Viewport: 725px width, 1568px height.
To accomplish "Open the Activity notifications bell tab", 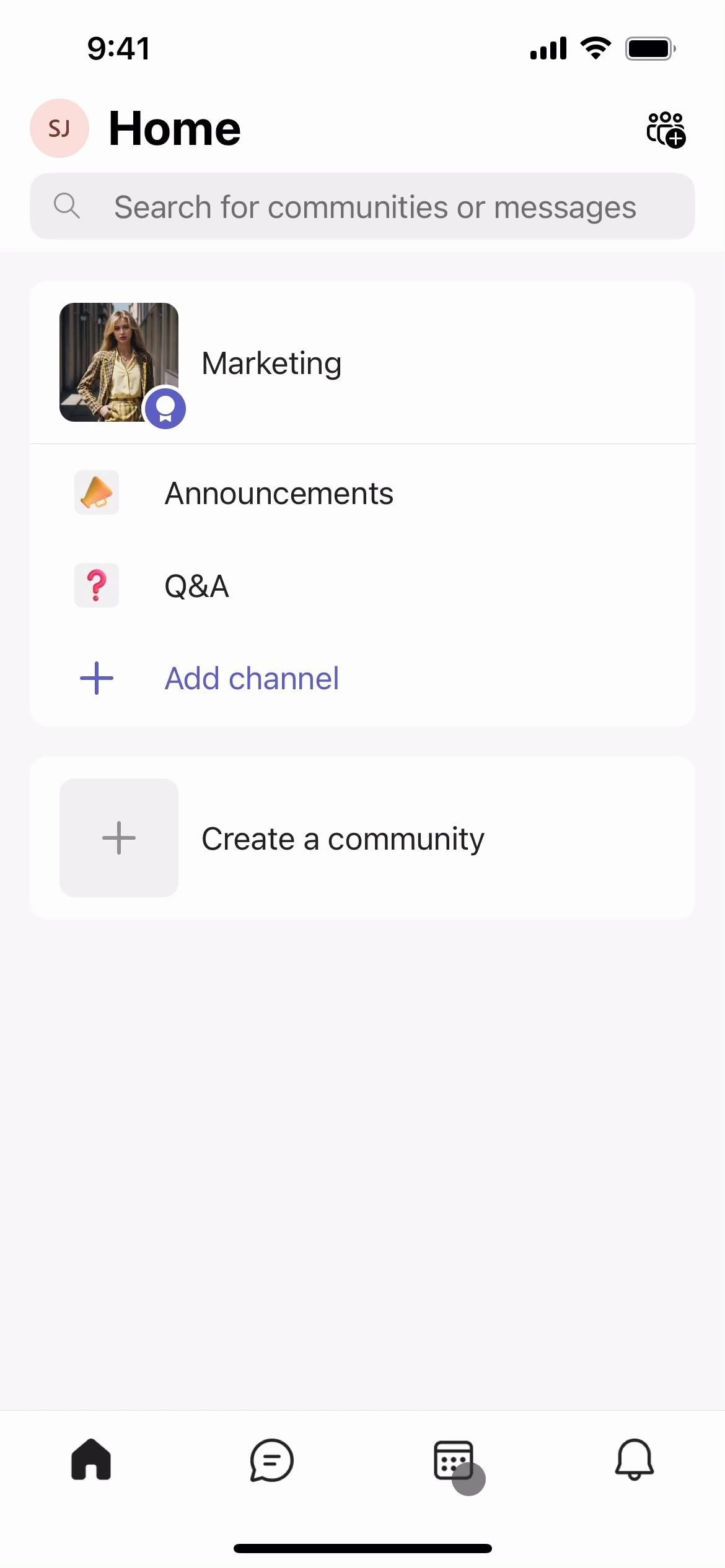I will point(634,1460).
